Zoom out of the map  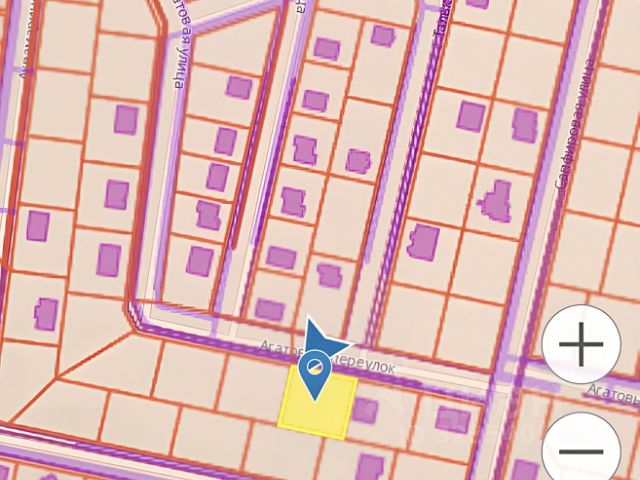[583, 450]
